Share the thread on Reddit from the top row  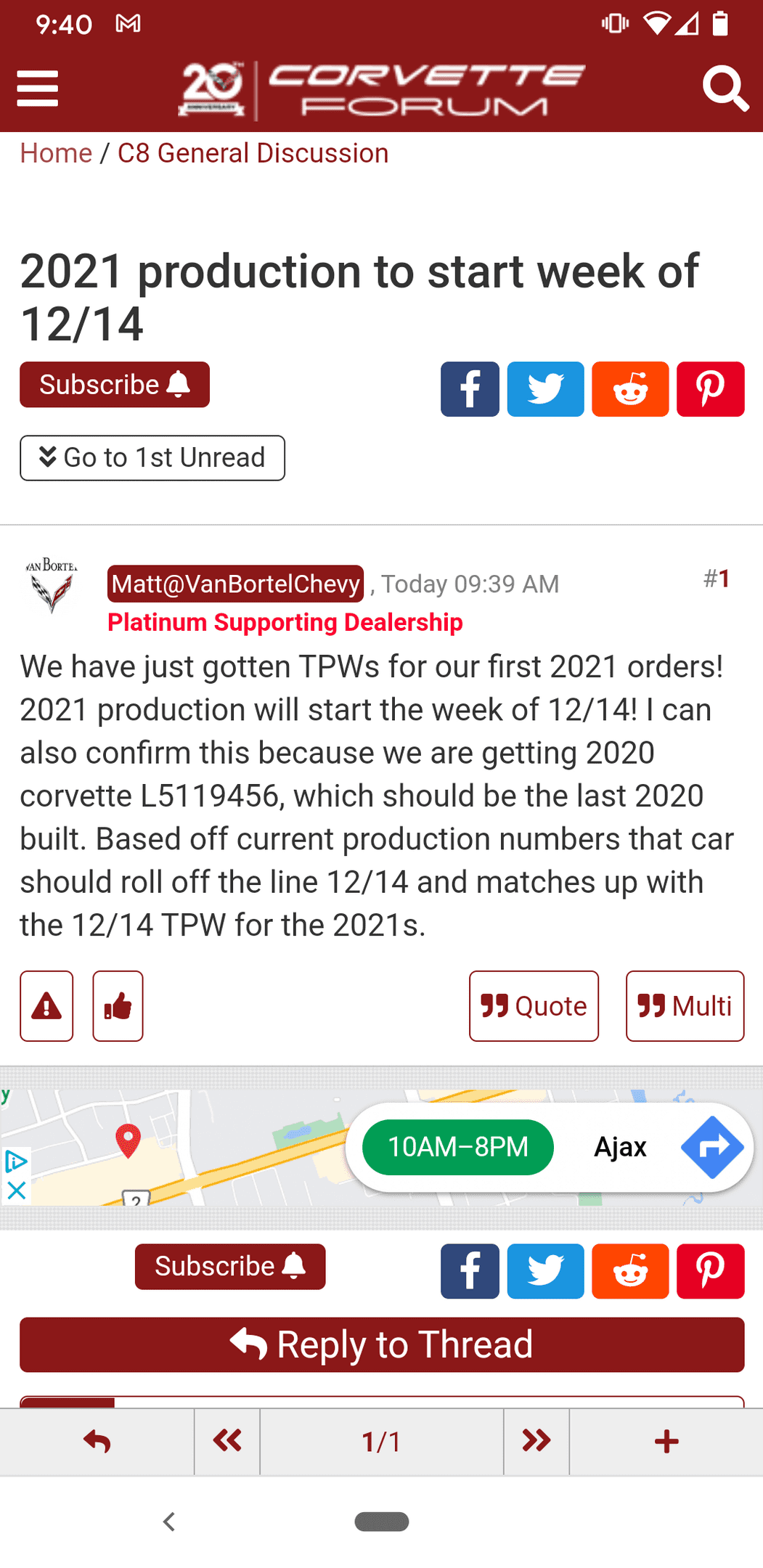630,389
